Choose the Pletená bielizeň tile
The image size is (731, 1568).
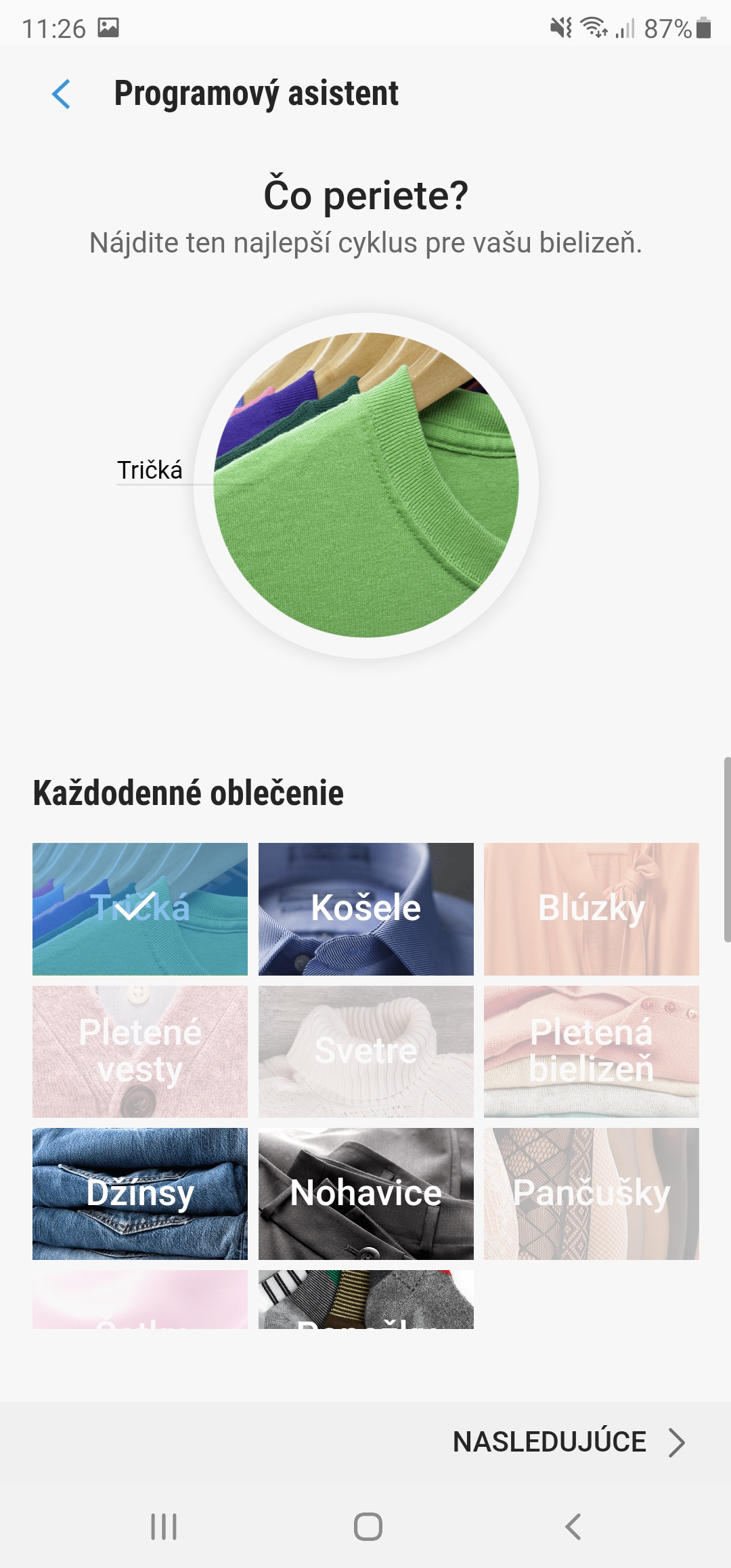(x=591, y=1051)
